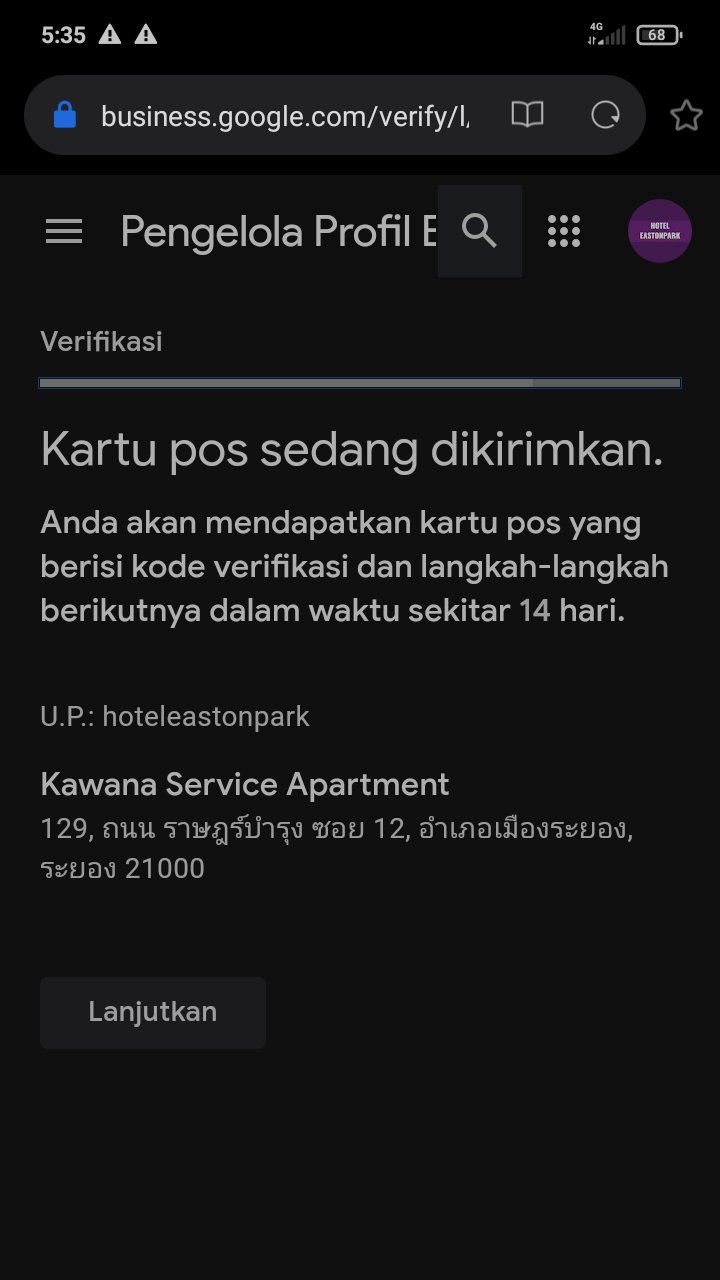The height and width of the screenshot is (1280, 720).
Task: Reload the page
Action: [x=605, y=115]
